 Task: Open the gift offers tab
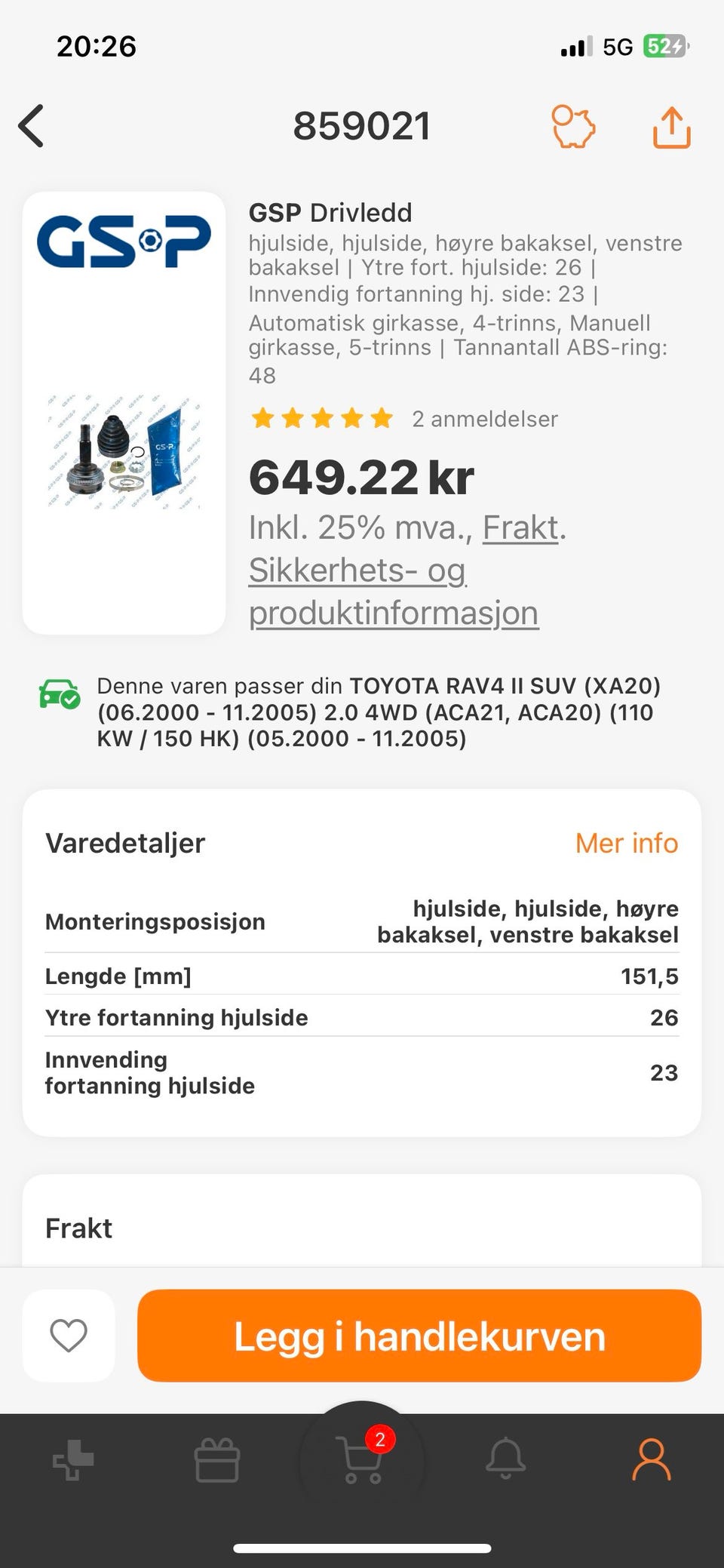(217, 1459)
